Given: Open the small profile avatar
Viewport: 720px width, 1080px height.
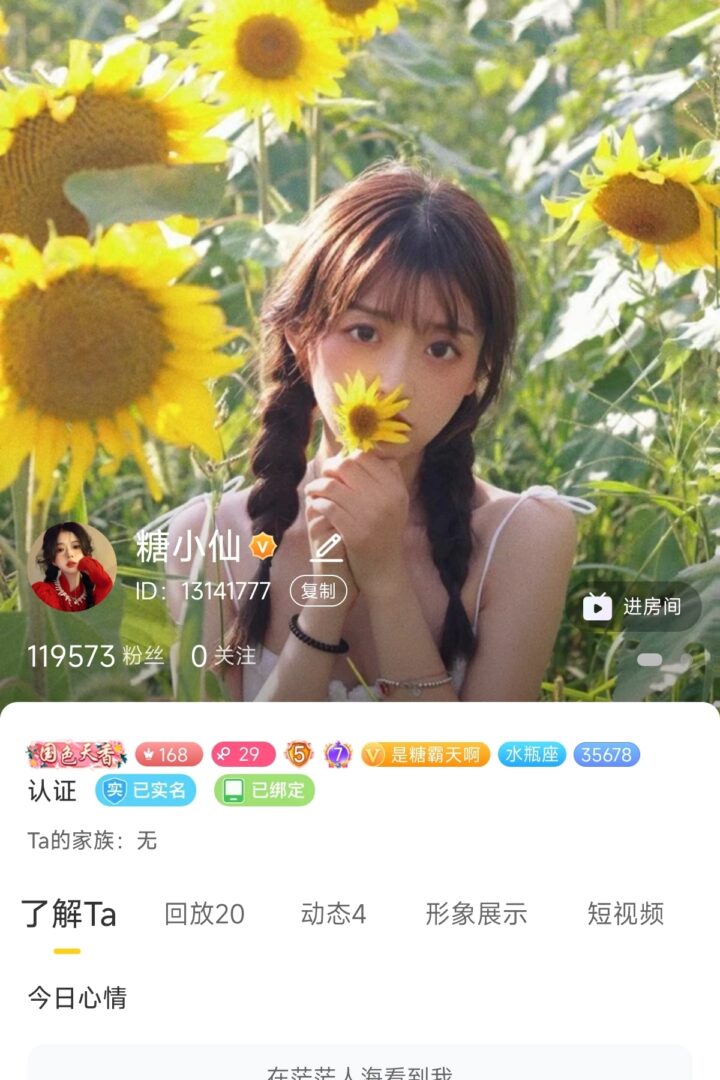Looking at the screenshot, I should [72, 567].
